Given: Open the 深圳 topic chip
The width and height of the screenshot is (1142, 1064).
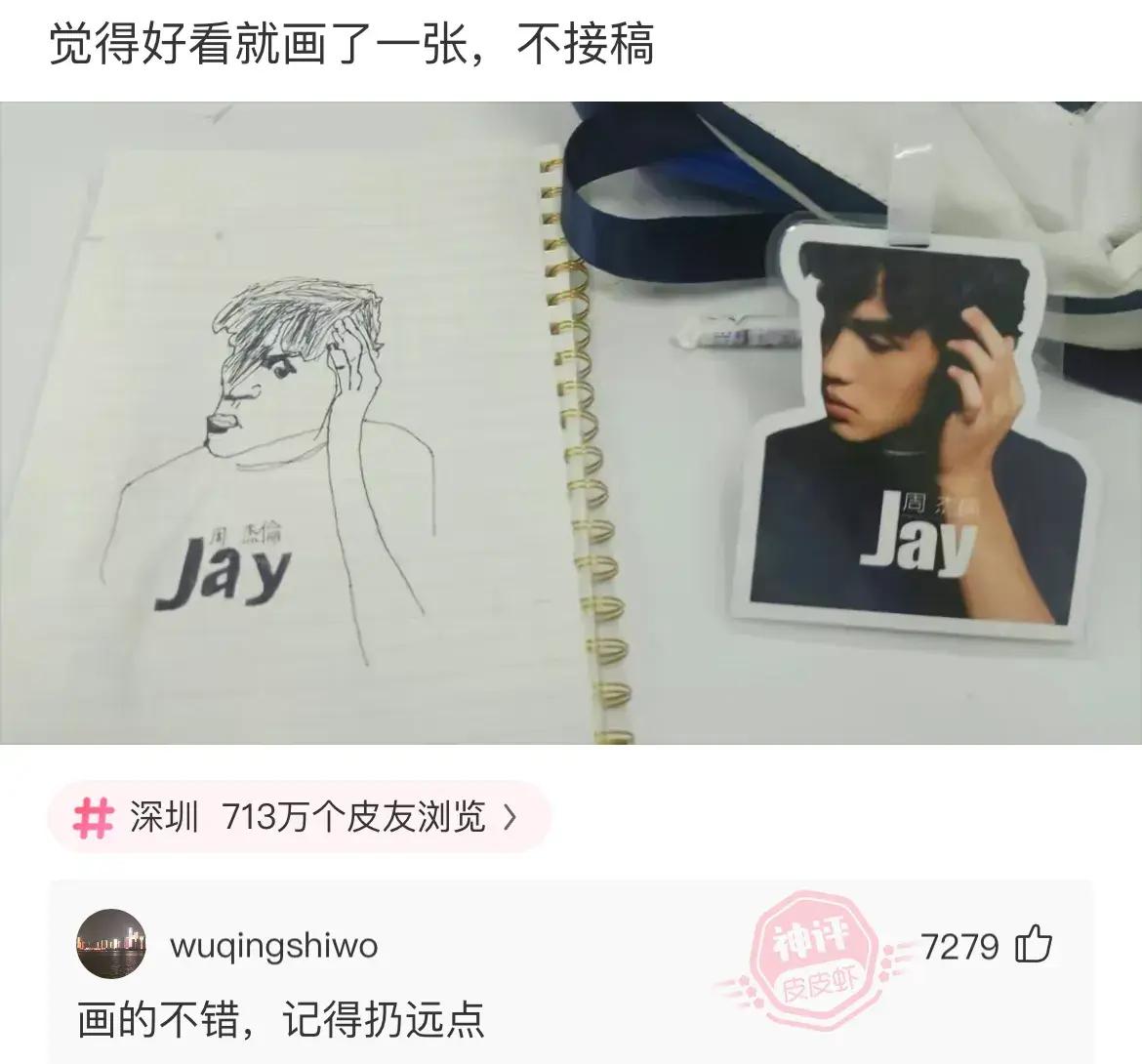Looking at the screenshot, I should 299,816.
